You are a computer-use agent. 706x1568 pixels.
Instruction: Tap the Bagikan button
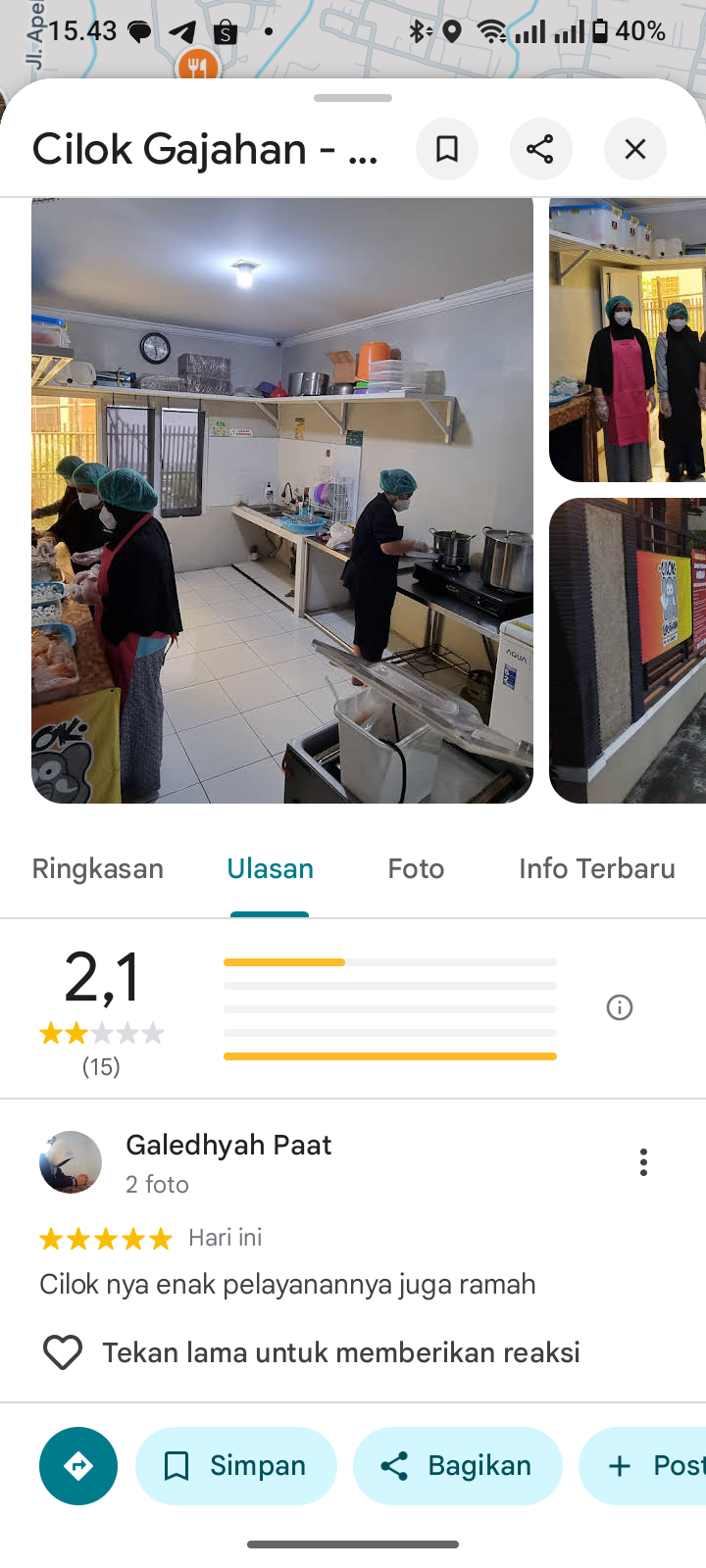click(458, 1466)
